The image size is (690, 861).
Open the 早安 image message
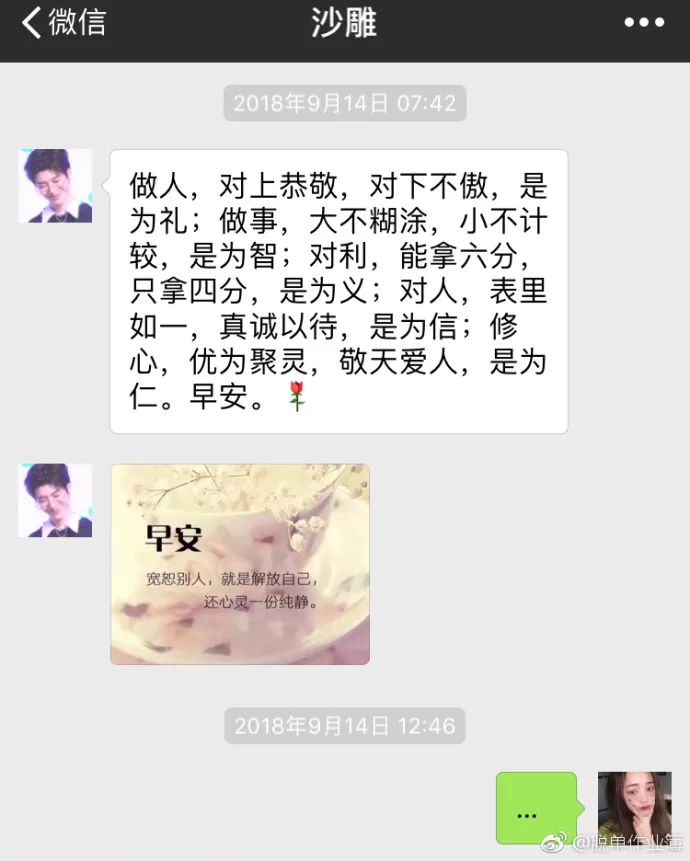tap(240, 564)
